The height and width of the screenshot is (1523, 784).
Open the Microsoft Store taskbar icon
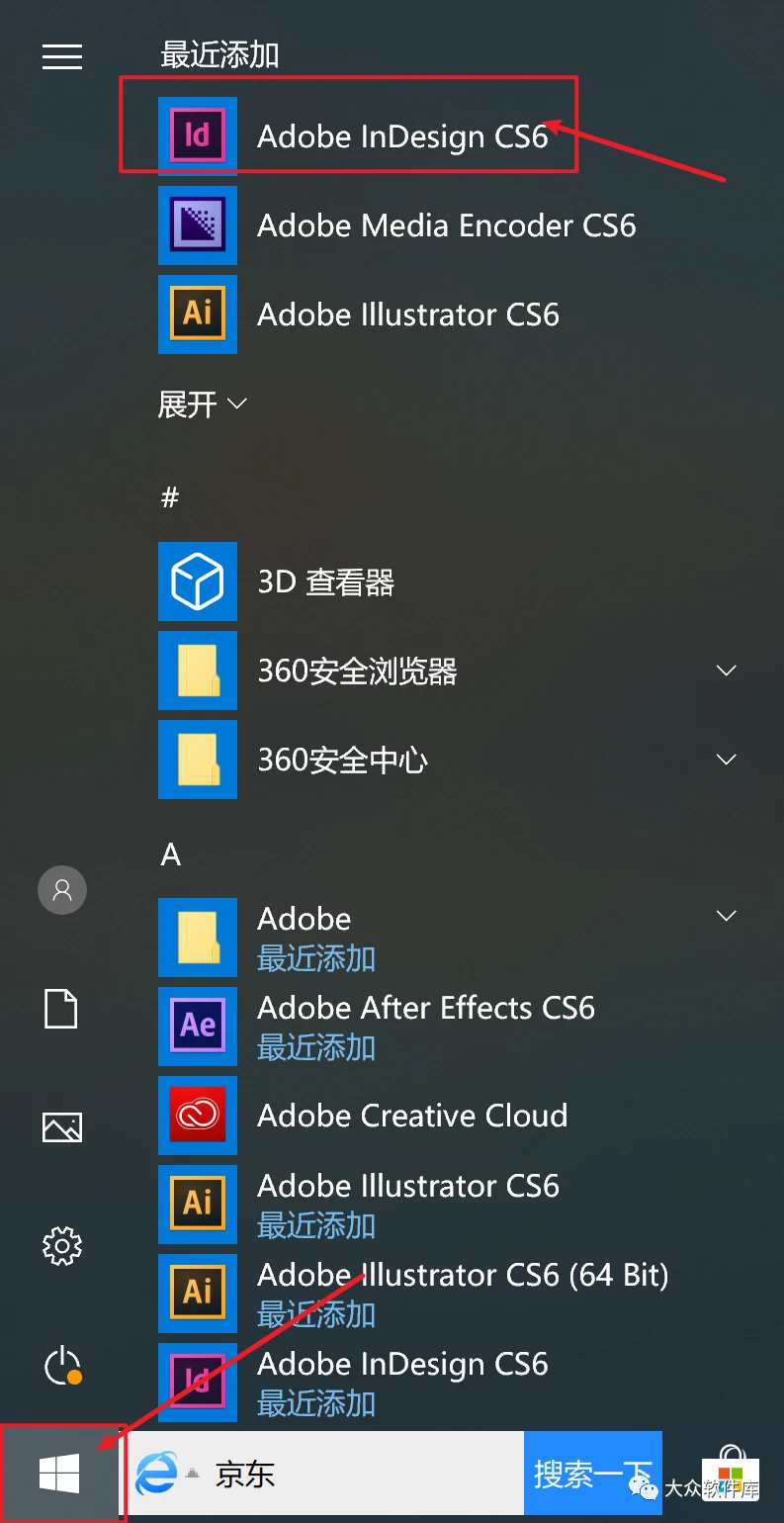click(x=732, y=1474)
